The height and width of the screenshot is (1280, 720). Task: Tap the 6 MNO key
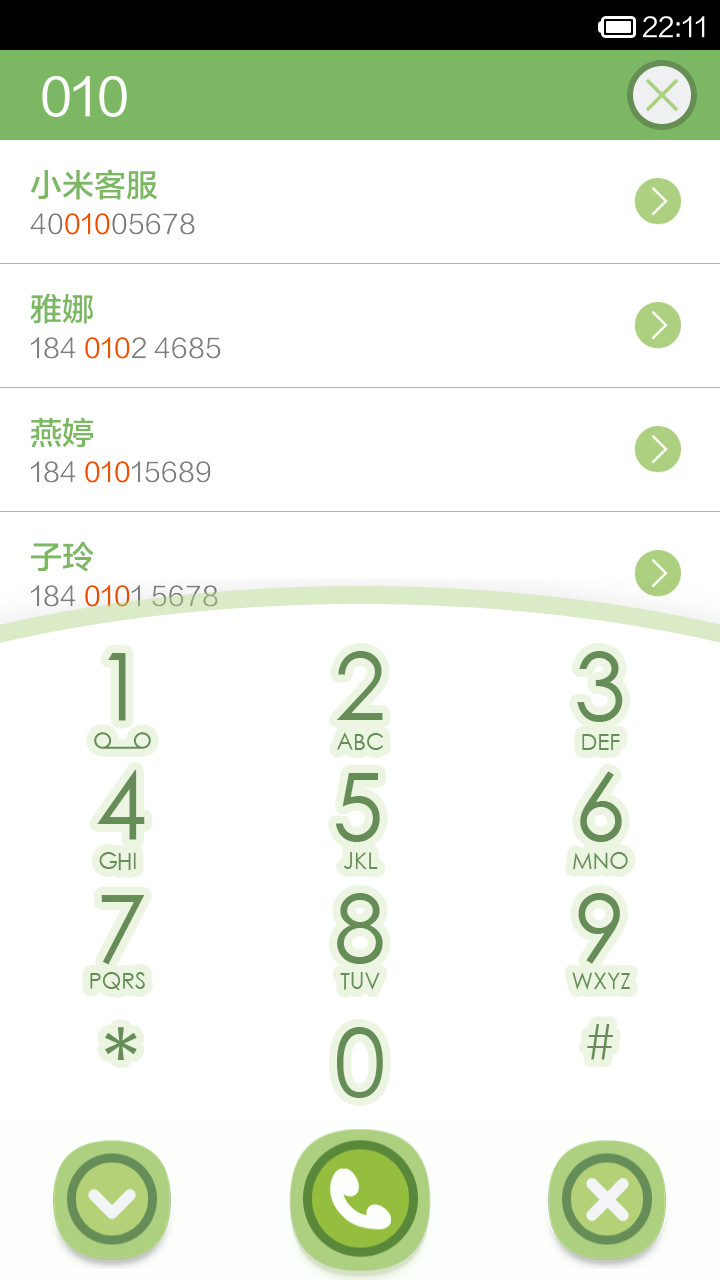pyautogui.click(x=600, y=819)
